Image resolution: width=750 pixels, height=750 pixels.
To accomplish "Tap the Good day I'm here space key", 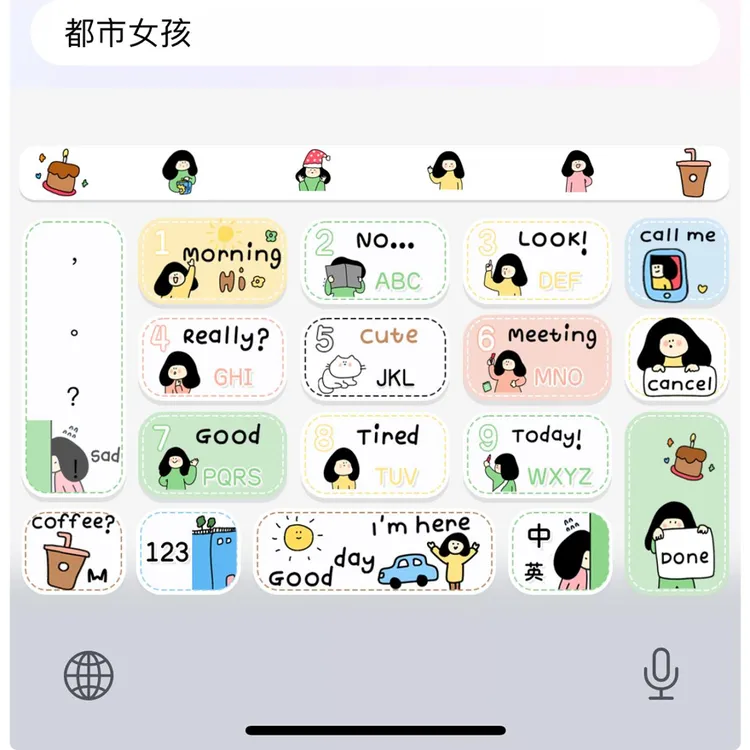I will coord(374,552).
